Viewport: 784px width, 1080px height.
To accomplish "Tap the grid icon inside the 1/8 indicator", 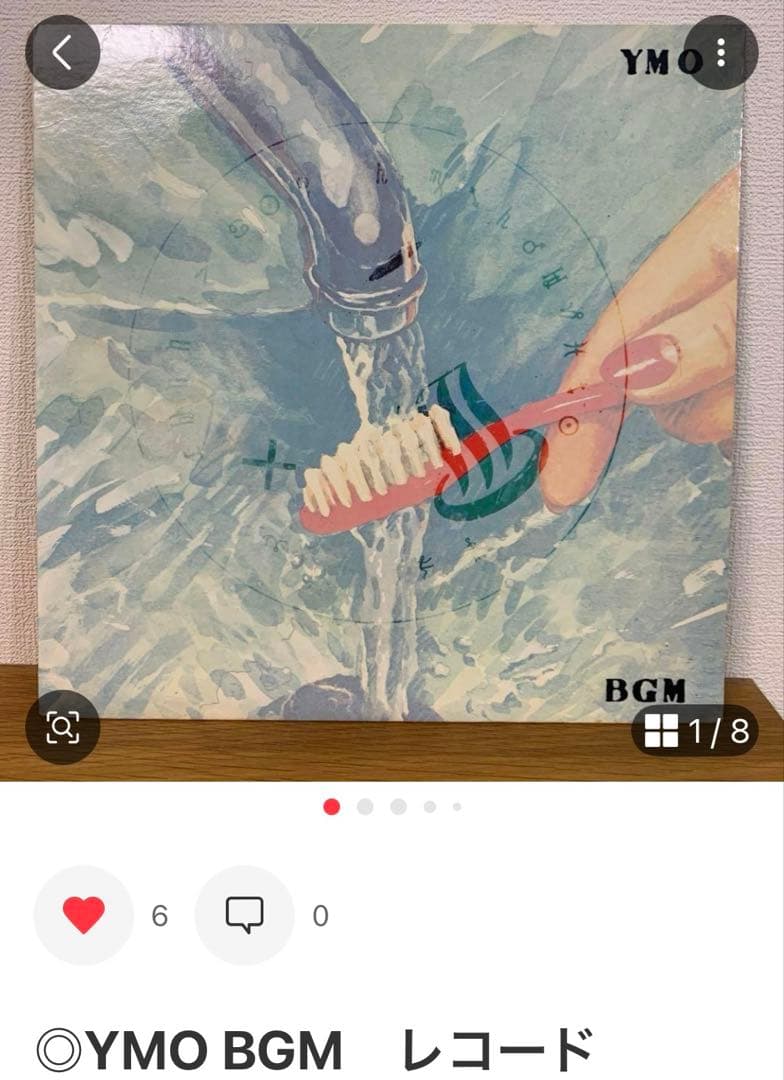I will 660,730.
